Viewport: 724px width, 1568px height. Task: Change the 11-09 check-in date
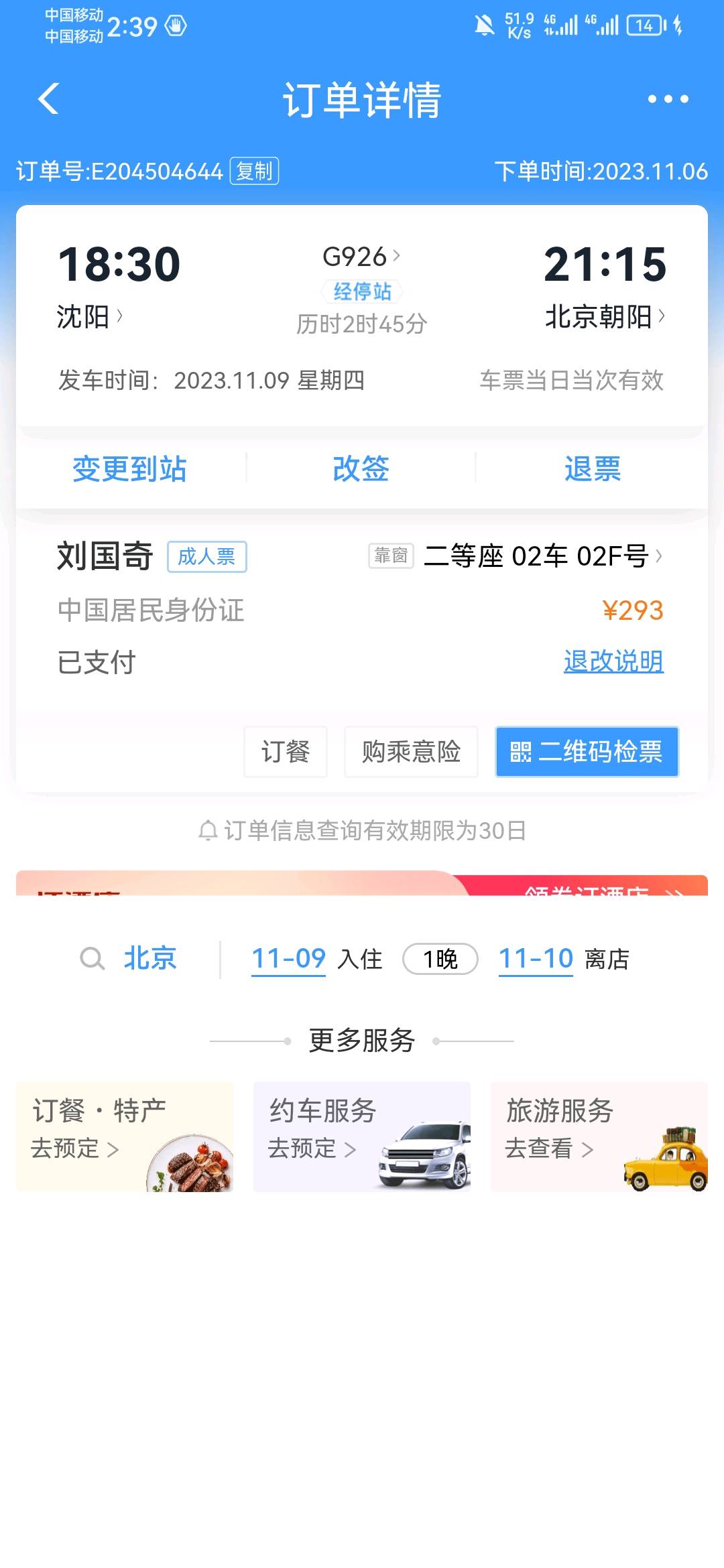coord(288,959)
